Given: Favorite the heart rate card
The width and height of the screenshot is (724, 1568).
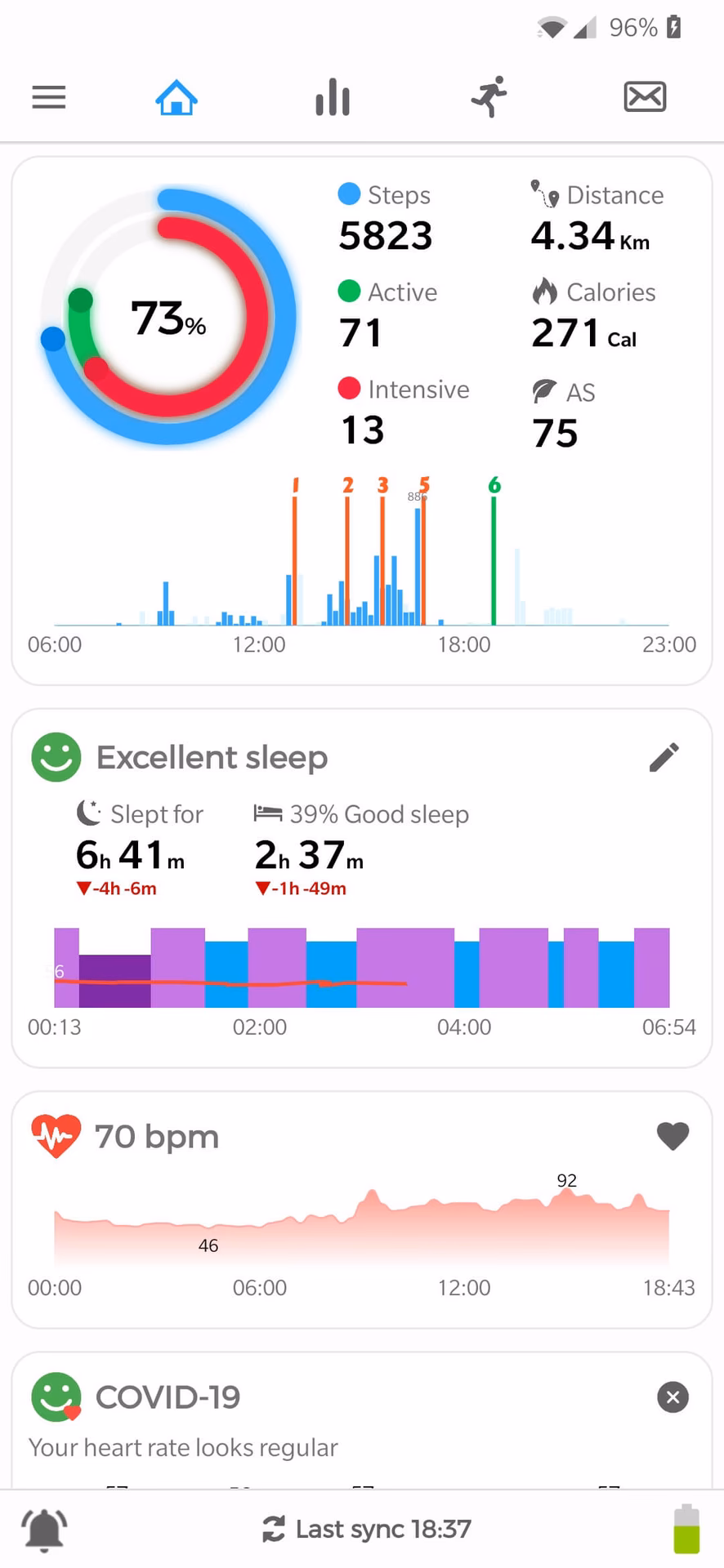Looking at the screenshot, I should pyautogui.click(x=673, y=1136).
